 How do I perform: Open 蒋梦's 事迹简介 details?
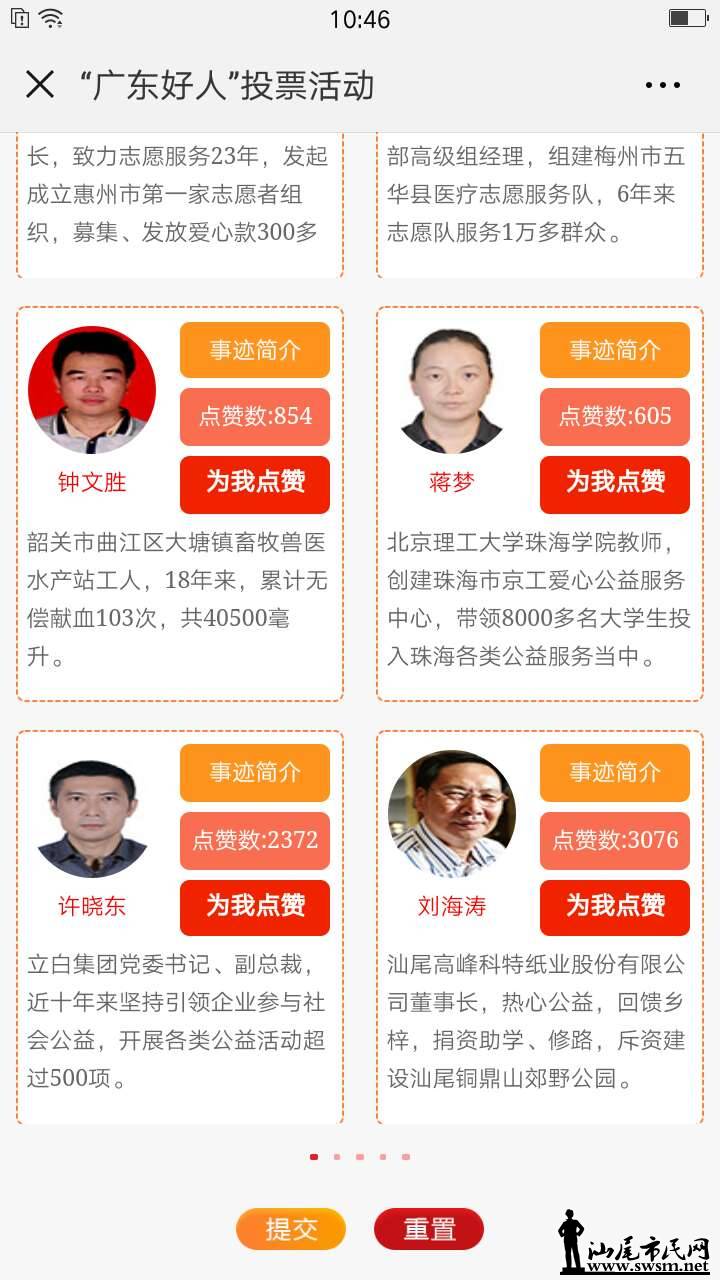click(615, 350)
